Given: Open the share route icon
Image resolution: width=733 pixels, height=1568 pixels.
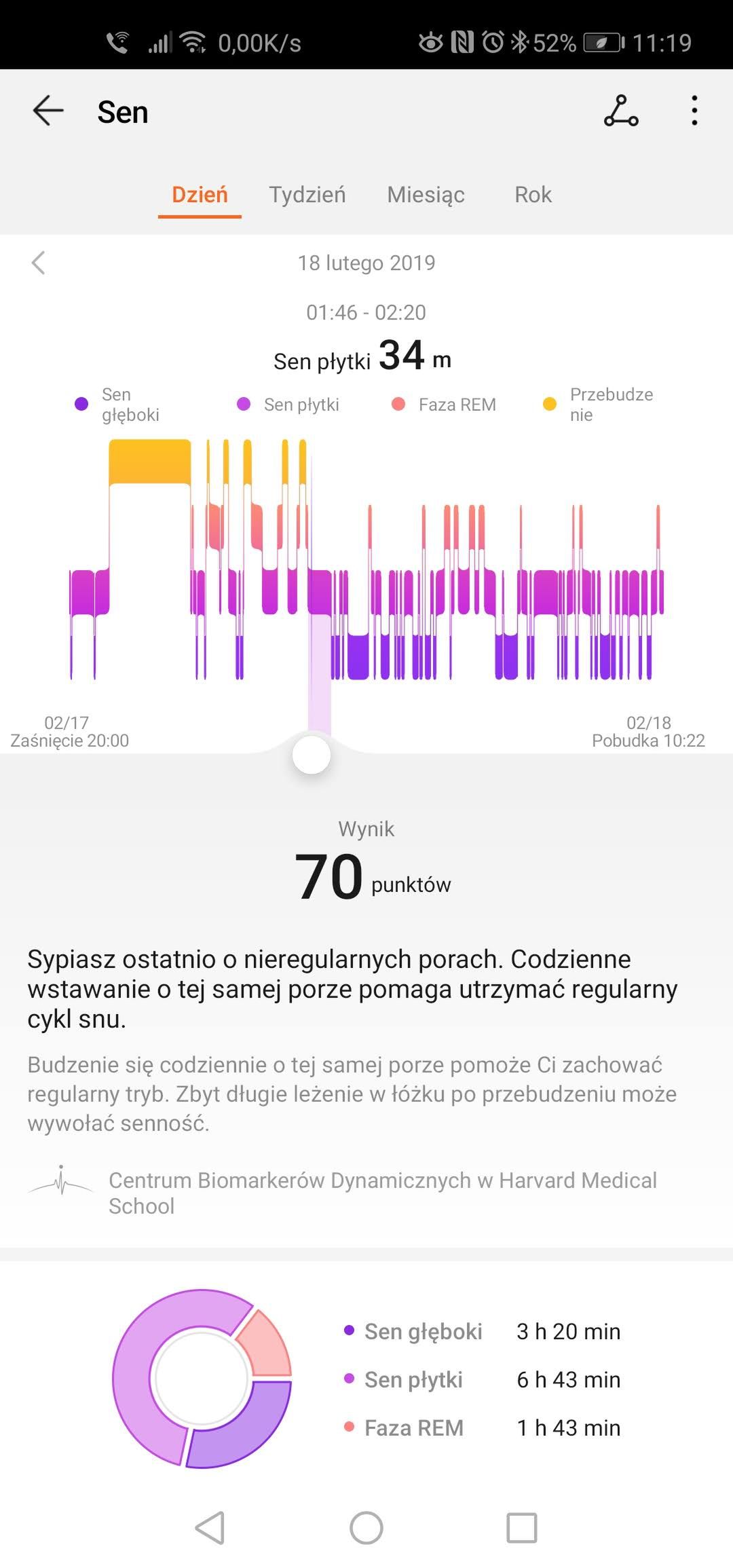Looking at the screenshot, I should coord(621,111).
